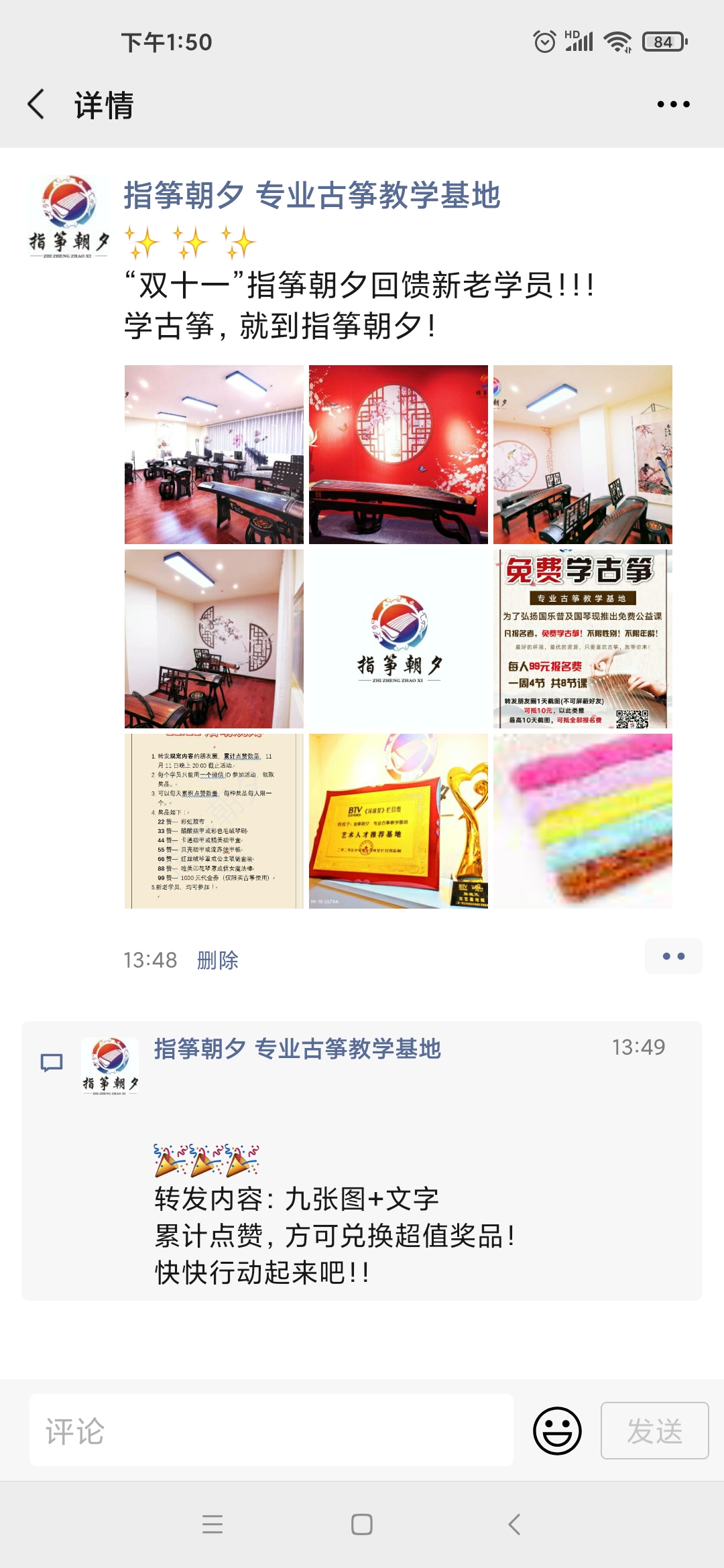Open the red wall guzheng photo
The image size is (724, 1568).
398,454
